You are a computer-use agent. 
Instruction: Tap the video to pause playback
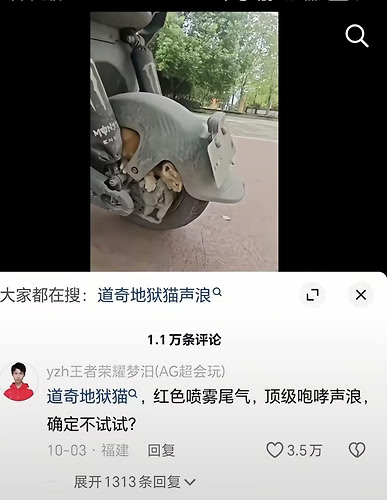click(x=184, y=142)
